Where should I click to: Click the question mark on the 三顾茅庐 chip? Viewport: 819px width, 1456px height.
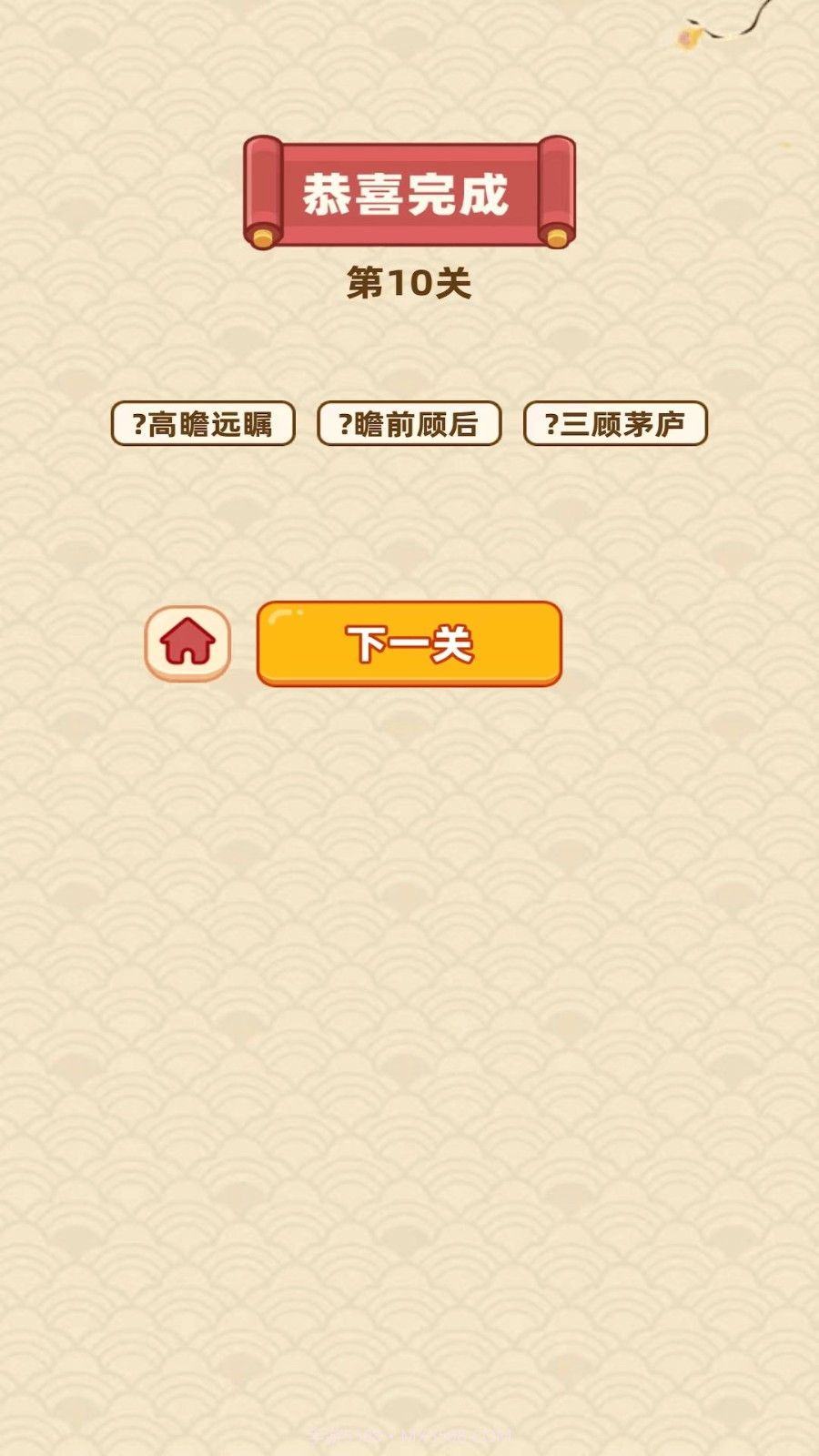[550, 421]
